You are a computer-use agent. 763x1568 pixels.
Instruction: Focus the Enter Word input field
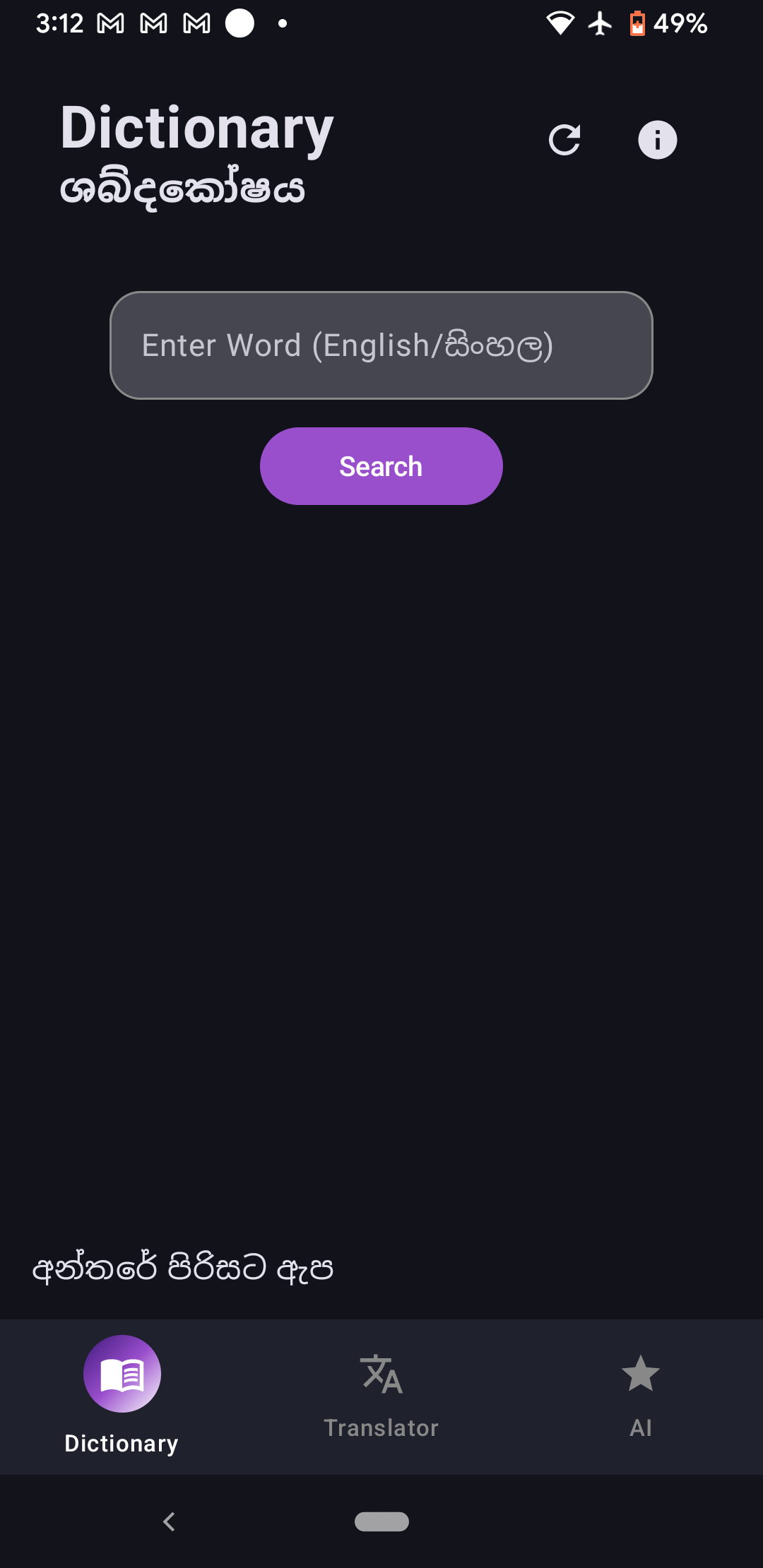tap(381, 345)
